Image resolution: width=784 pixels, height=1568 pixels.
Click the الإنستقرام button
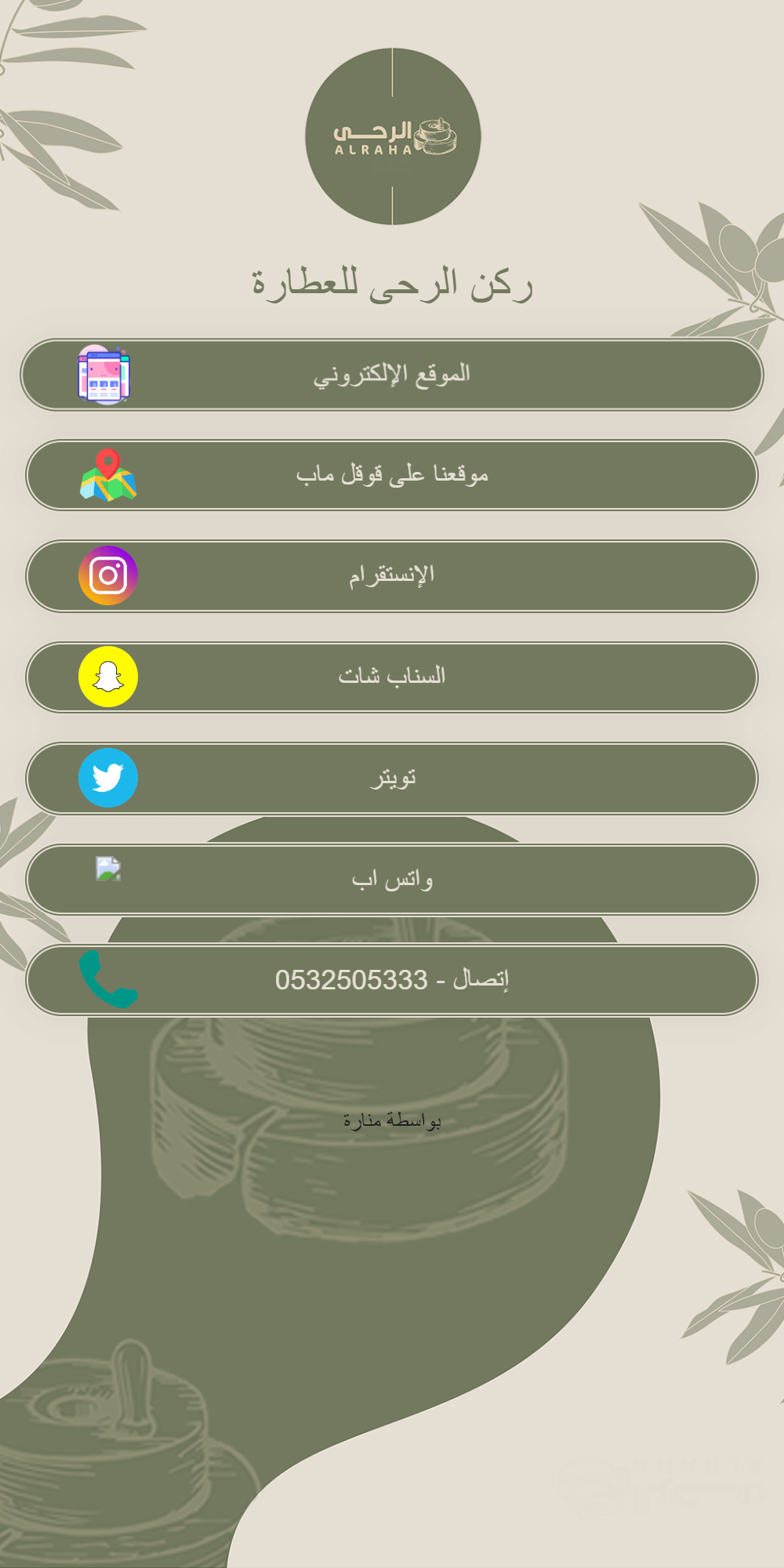tap(392, 576)
